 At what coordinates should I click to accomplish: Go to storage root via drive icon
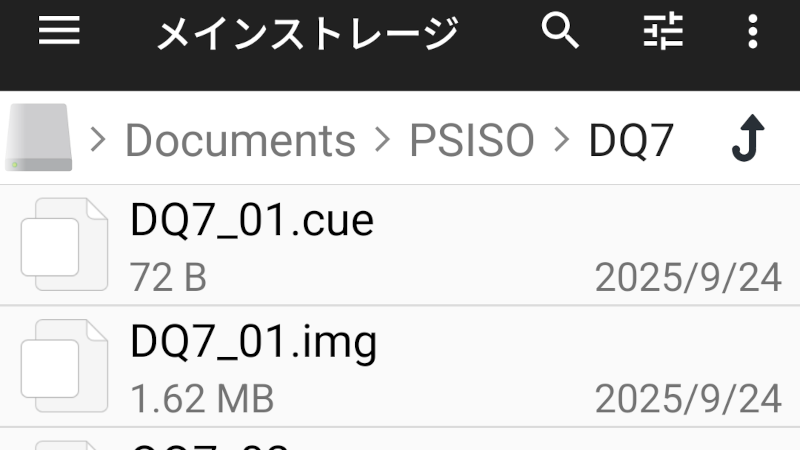(38, 138)
